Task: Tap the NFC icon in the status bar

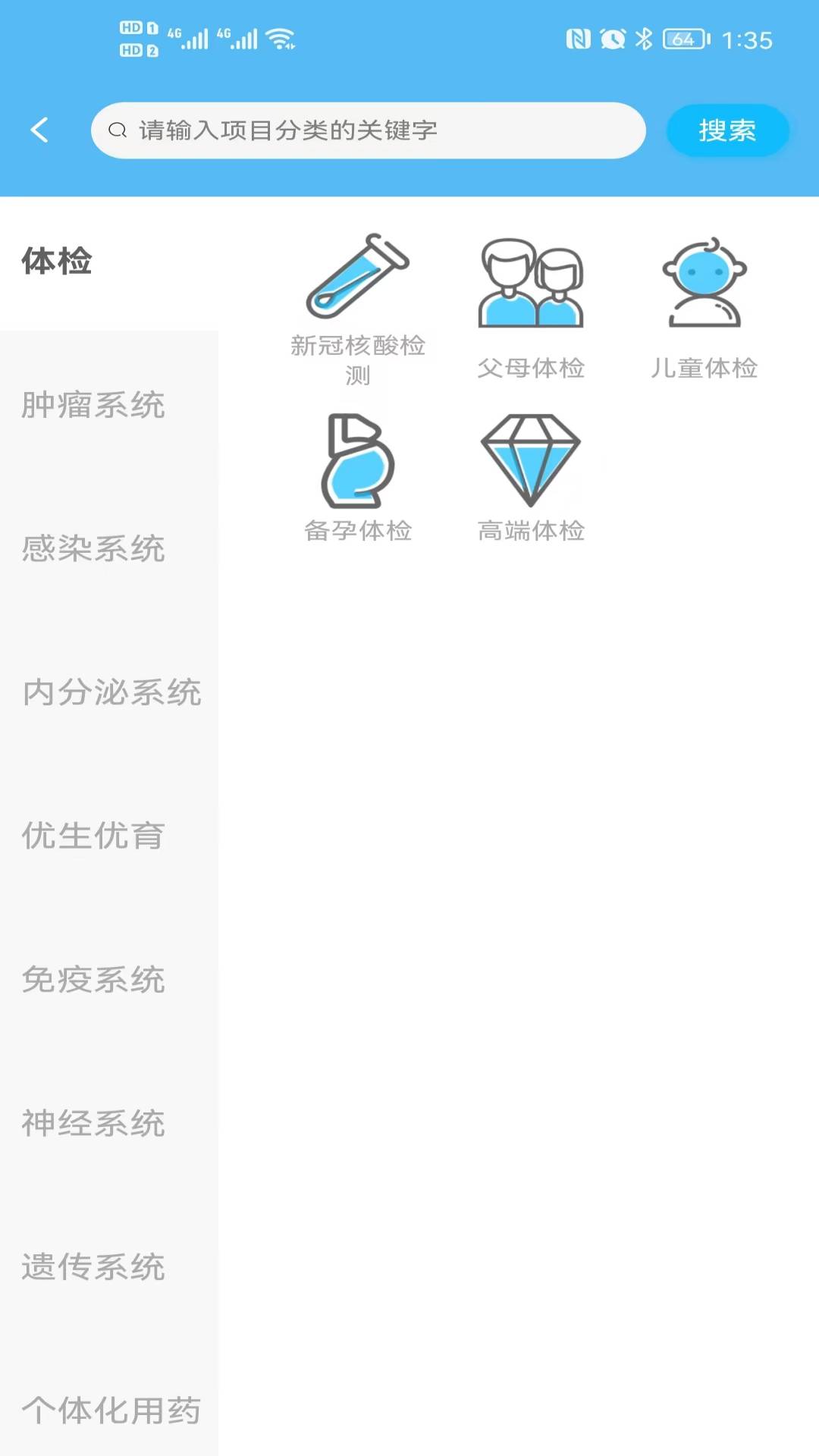Action: point(578,39)
